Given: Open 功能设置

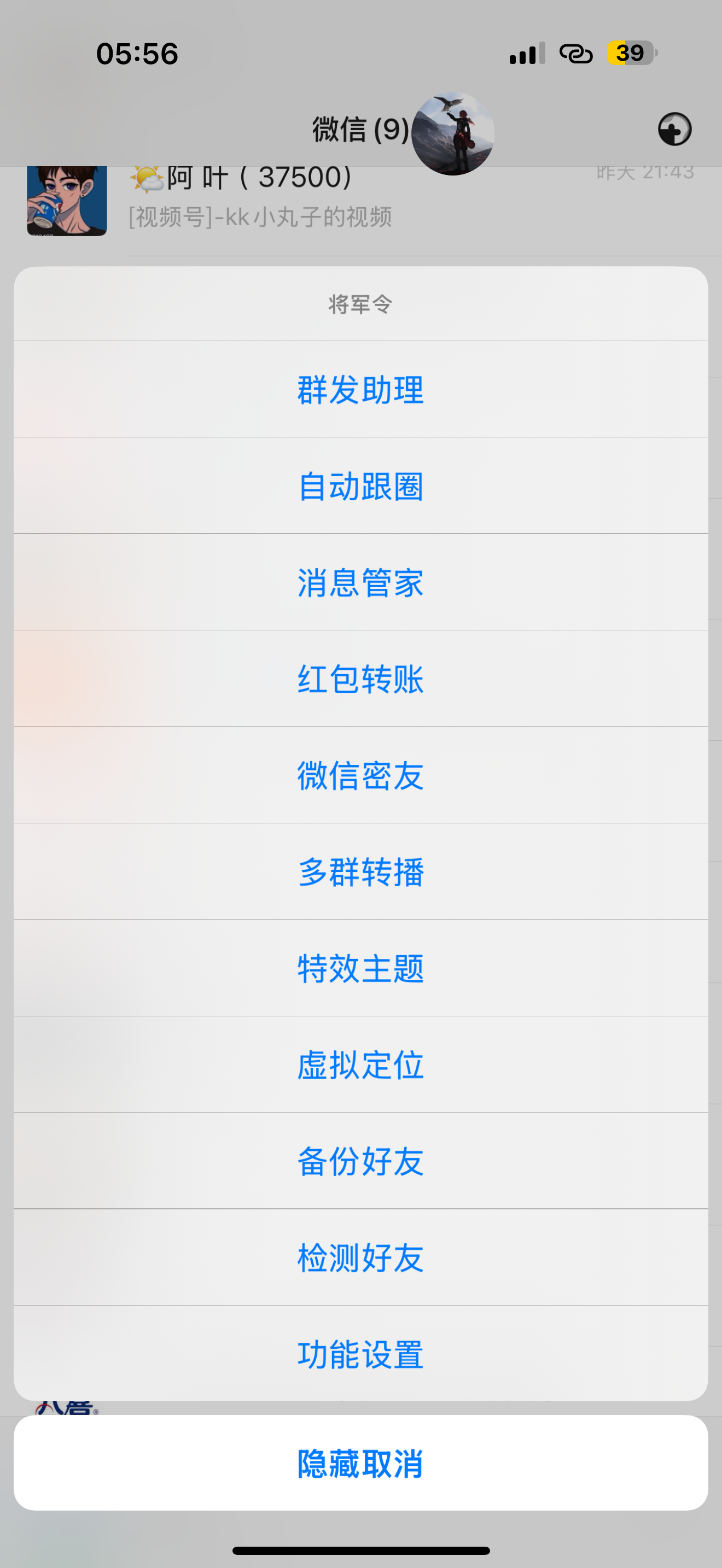Looking at the screenshot, I should pos(361,1354).
